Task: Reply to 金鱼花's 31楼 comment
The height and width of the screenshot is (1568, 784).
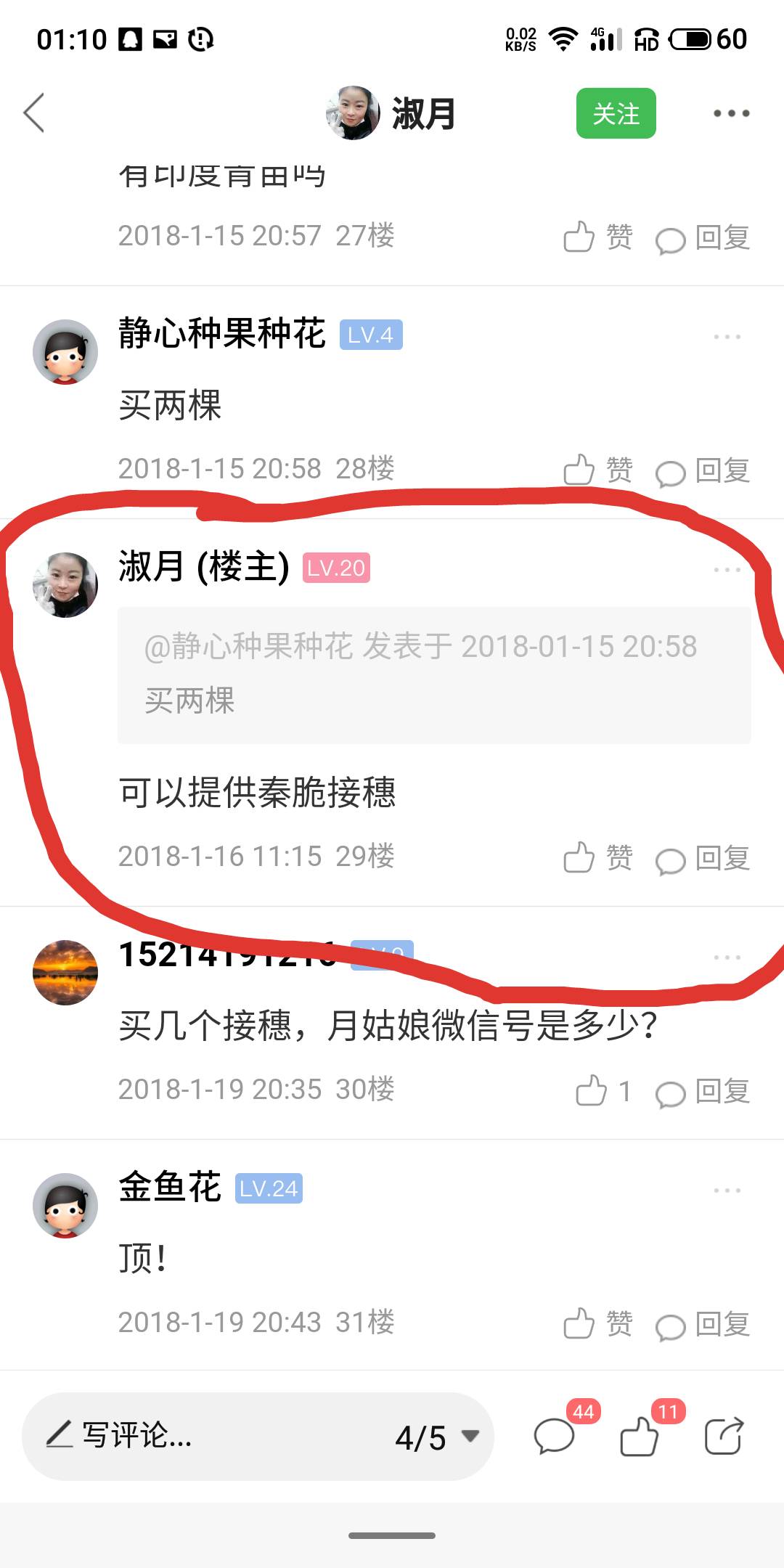Action: pos(703,1325)
